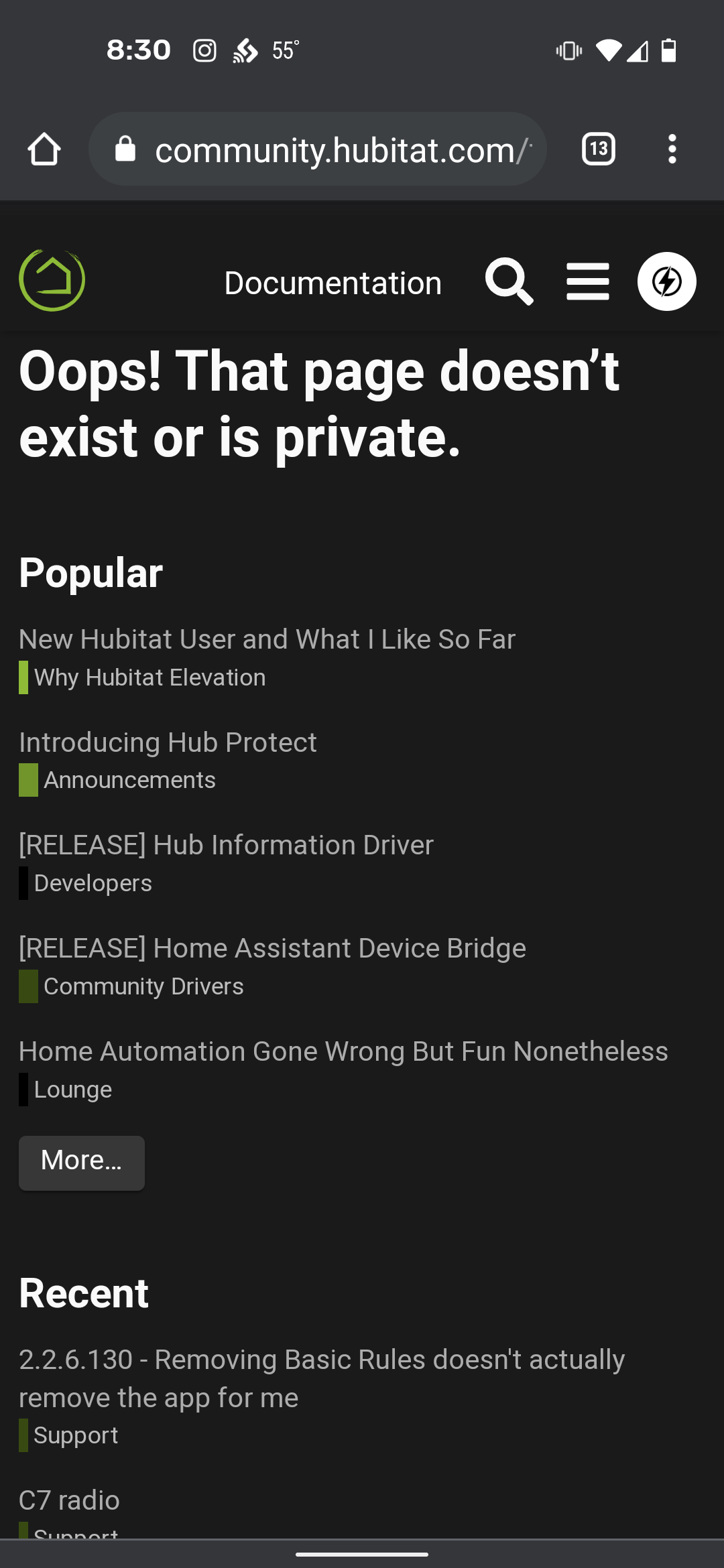Screen dimensions: 724x1568
Task: Open the hamburger menu
Action: 588,281
